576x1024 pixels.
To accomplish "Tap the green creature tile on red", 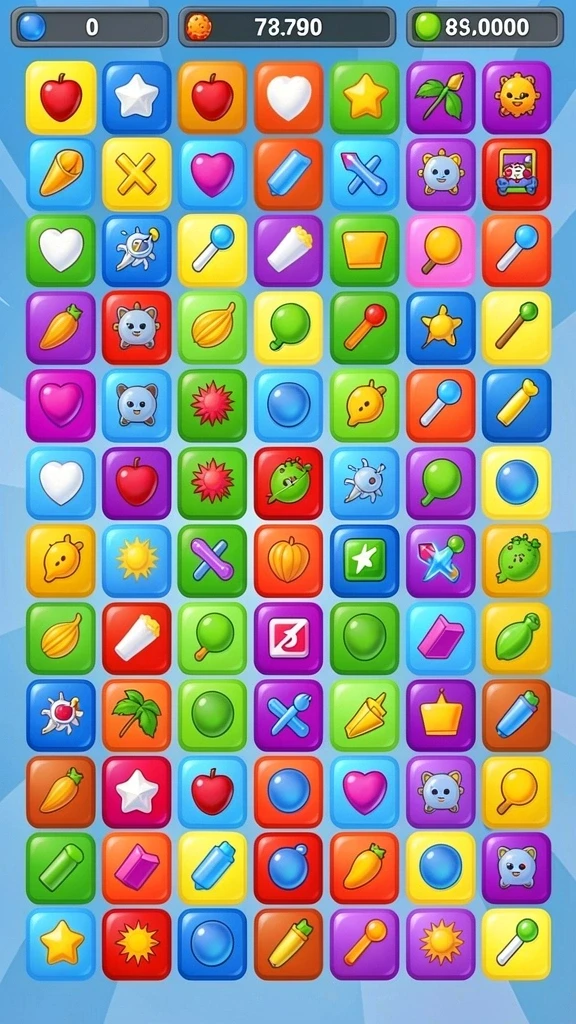I will pos(289,483).
